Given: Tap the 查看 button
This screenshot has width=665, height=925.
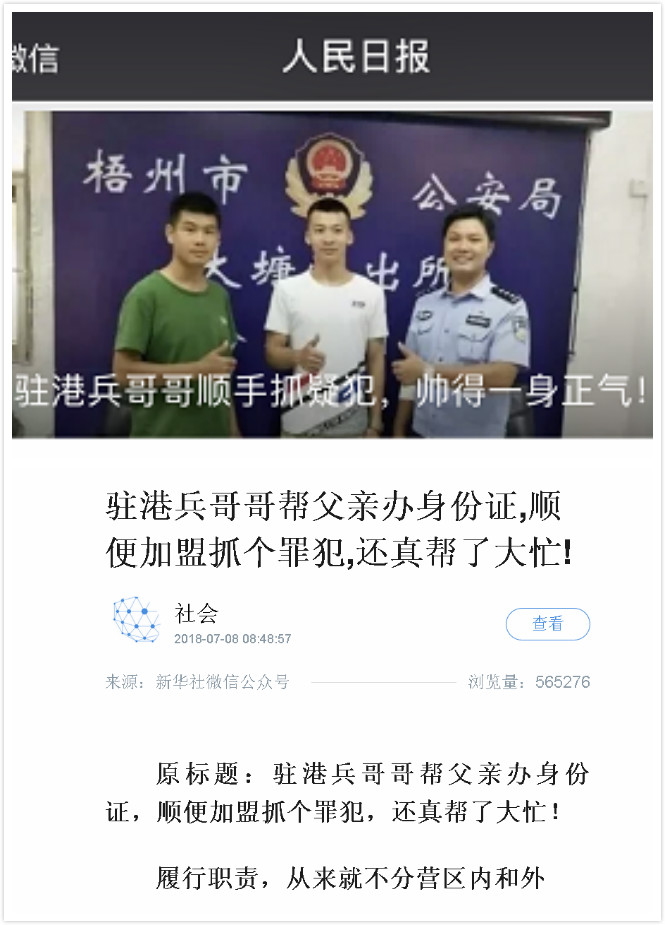Looking at the screenshot, I should [x=547, y=624].
